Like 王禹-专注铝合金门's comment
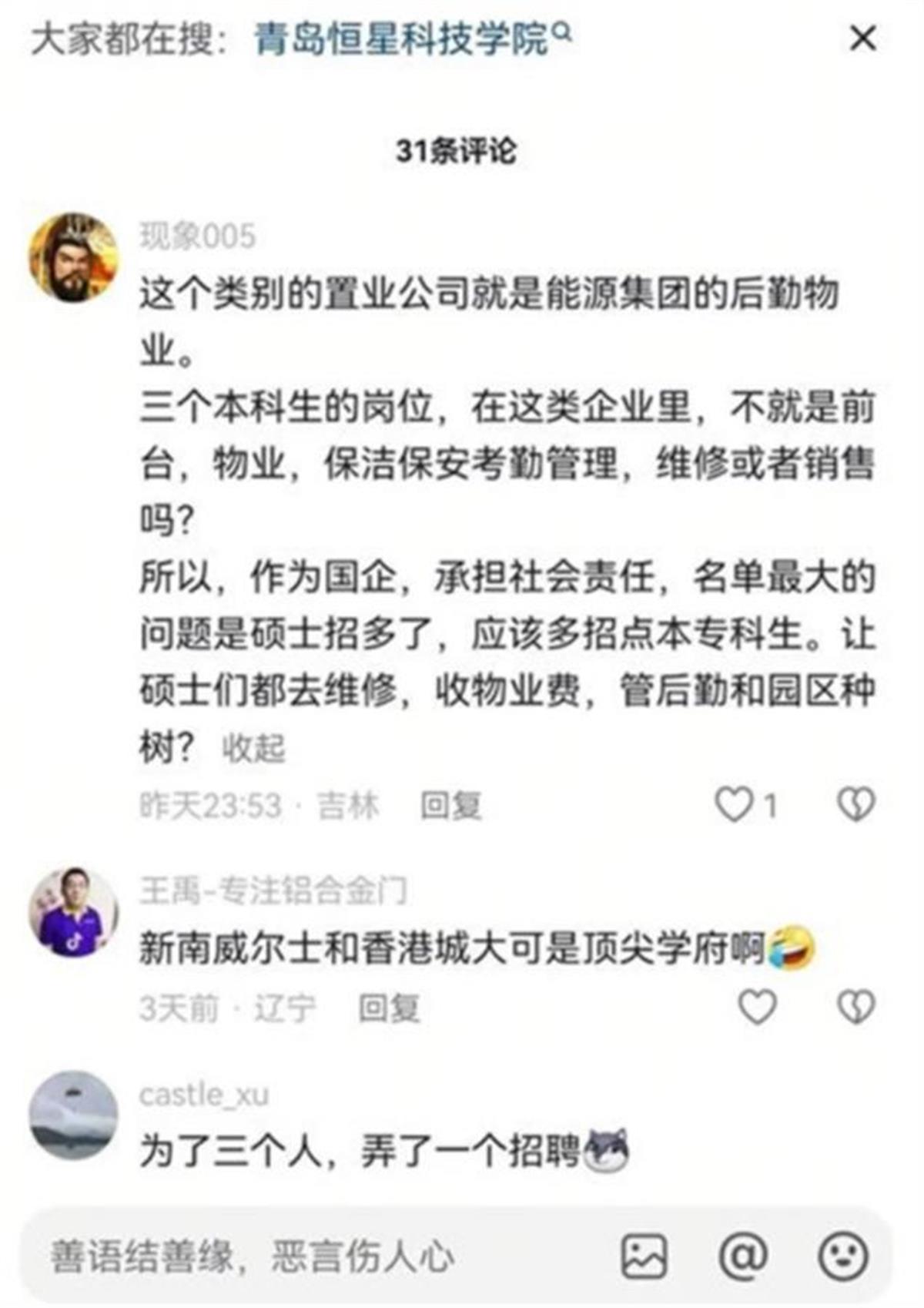The image size is (924, 1308). click(x=758, y=1007)
